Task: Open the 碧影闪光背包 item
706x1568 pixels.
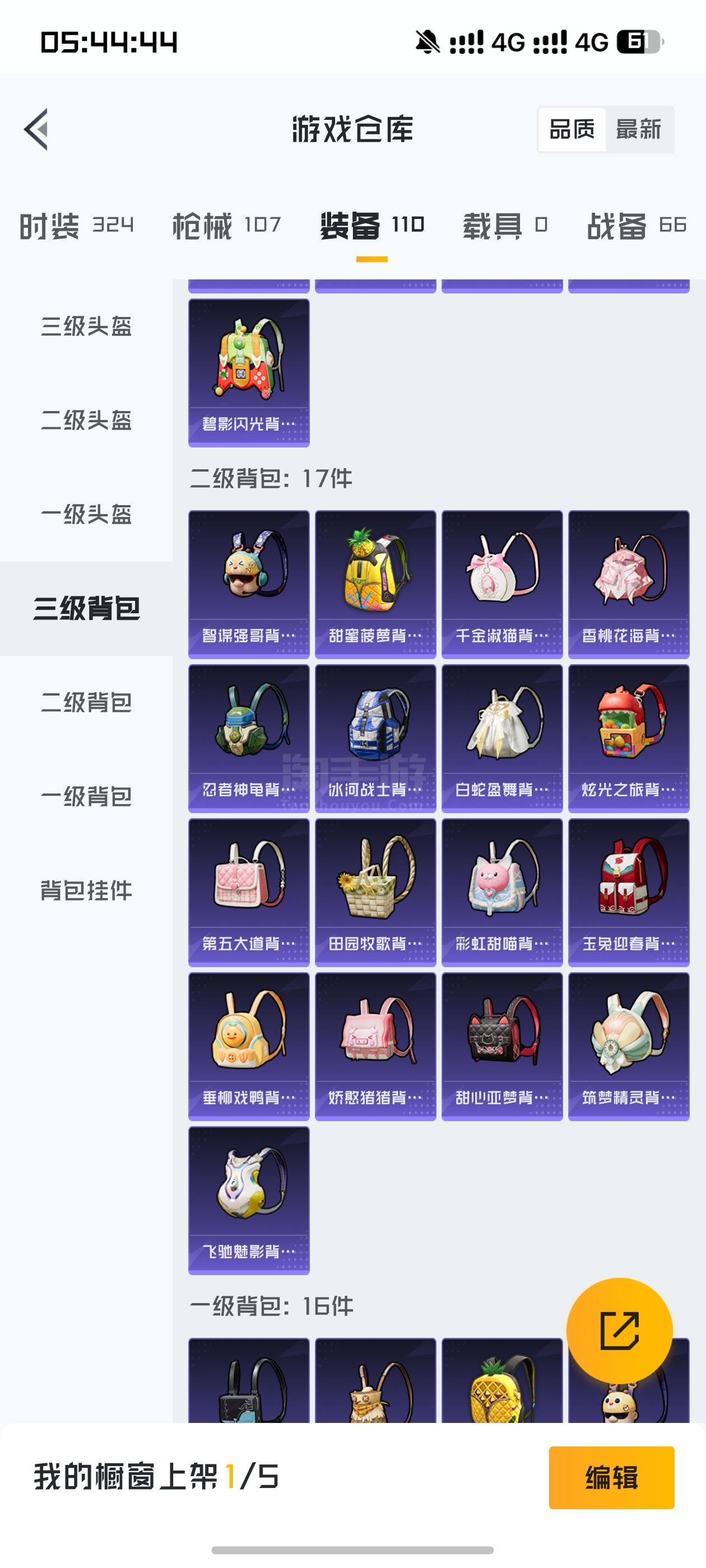Action: click(249, 372)
